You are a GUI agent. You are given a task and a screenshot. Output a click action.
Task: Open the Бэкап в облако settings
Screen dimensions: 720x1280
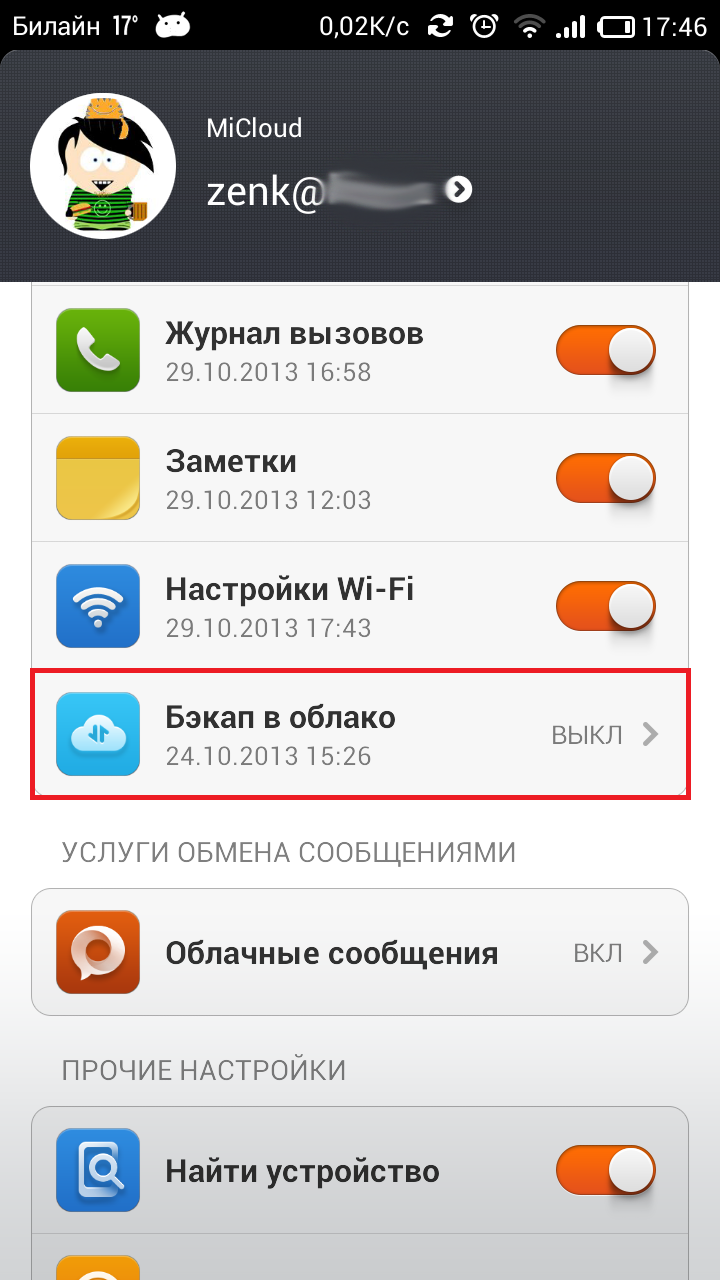pyautogui.click(x=360, y=735)
